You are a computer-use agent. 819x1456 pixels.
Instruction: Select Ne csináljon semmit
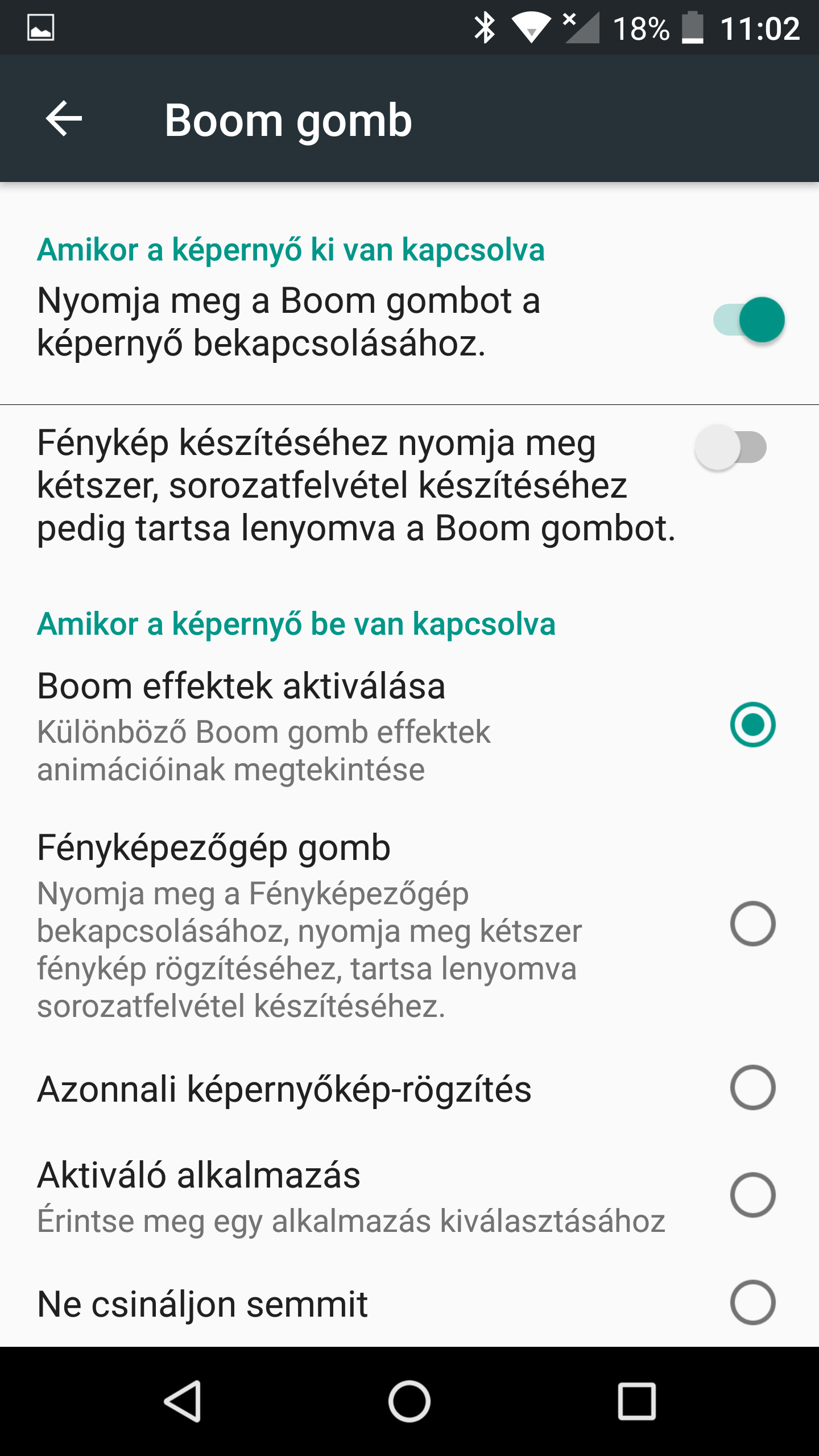(x=409, y=1303)
